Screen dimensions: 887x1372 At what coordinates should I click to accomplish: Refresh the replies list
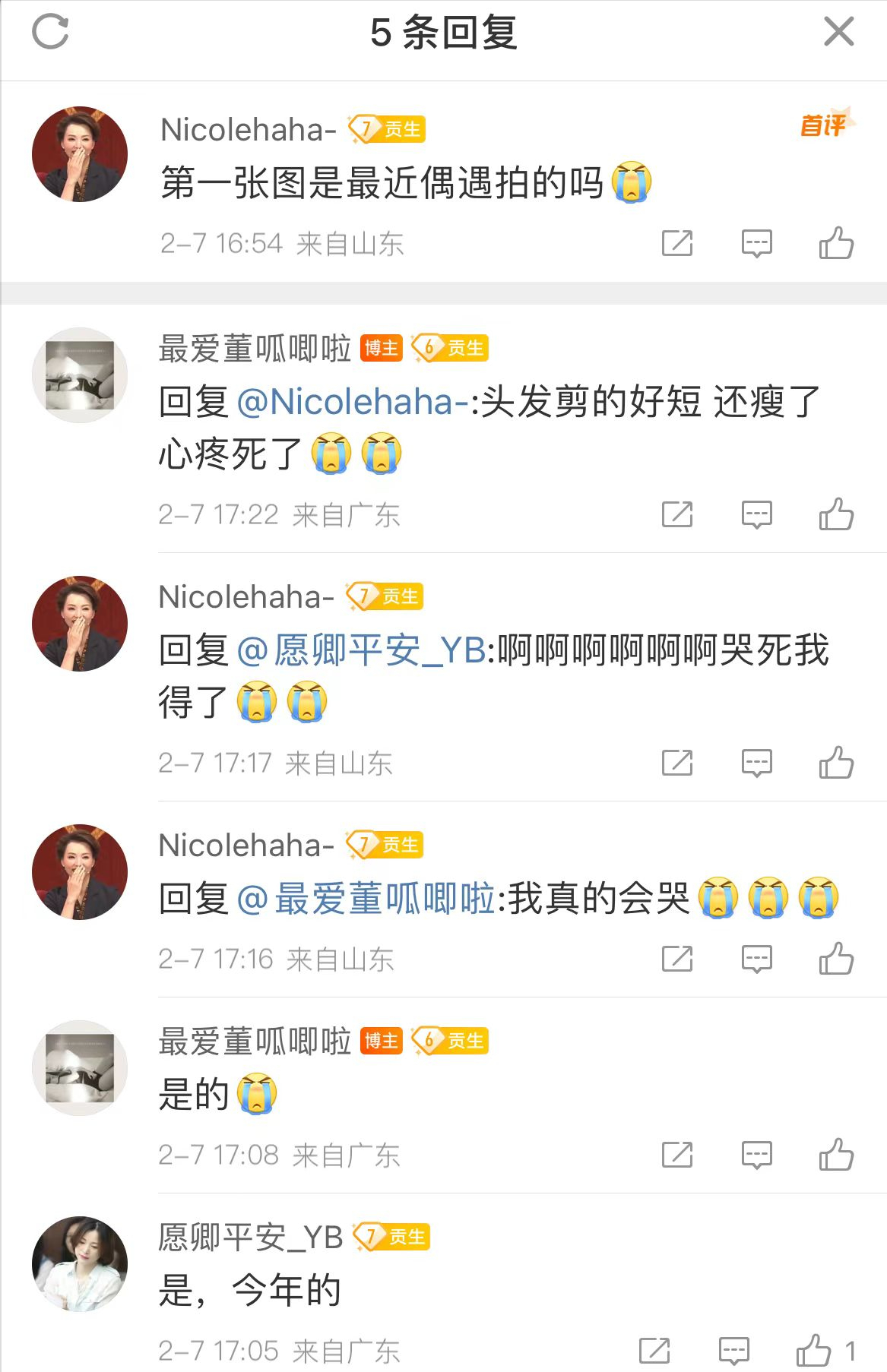pyautogui.click(x=51, y=32)
